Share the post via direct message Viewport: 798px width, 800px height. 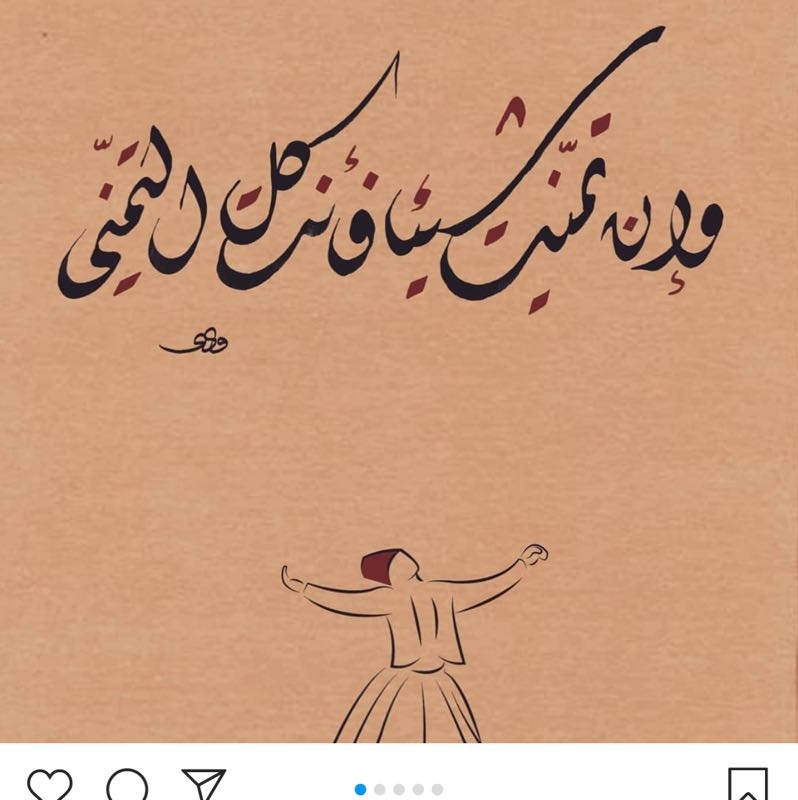coord(204,786)
